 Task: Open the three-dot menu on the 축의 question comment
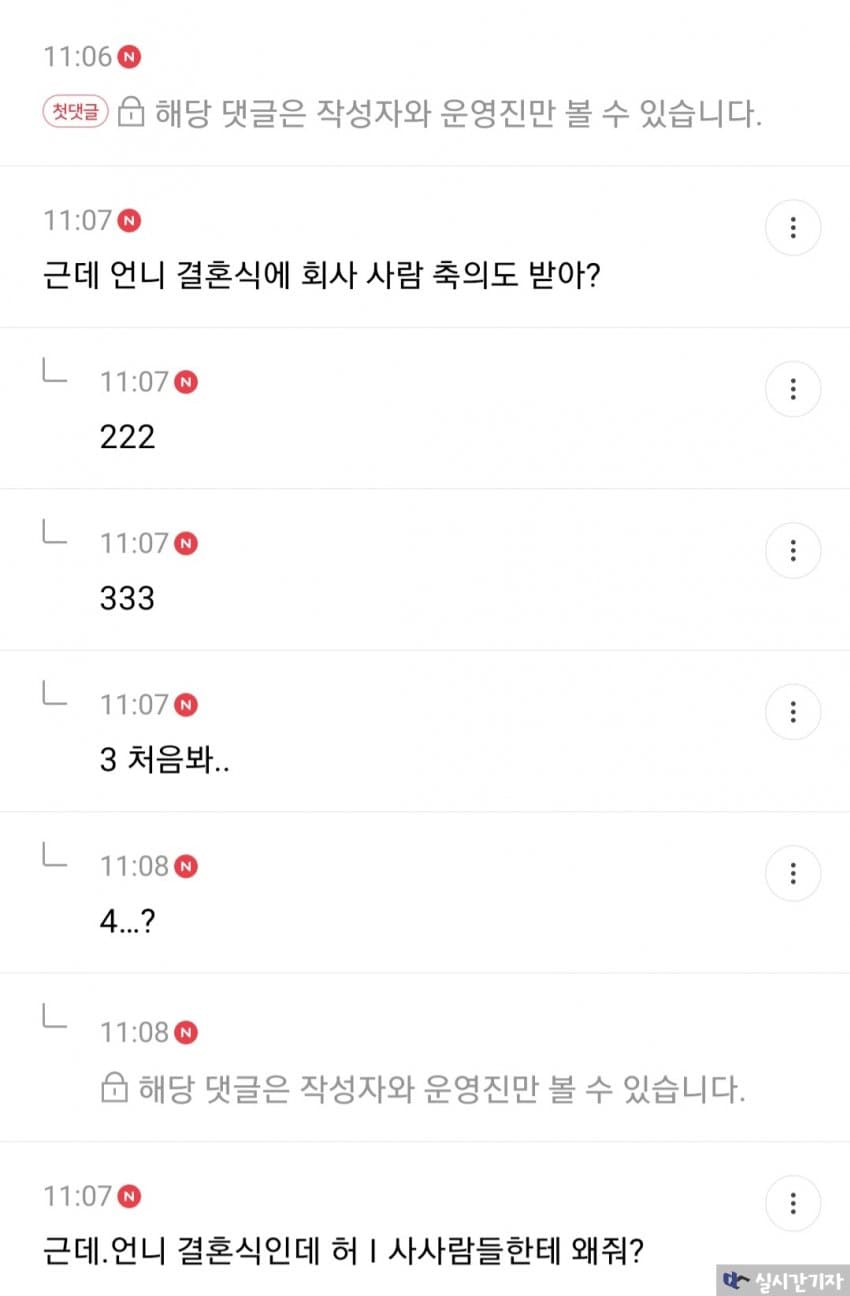[x=793, y=228]
